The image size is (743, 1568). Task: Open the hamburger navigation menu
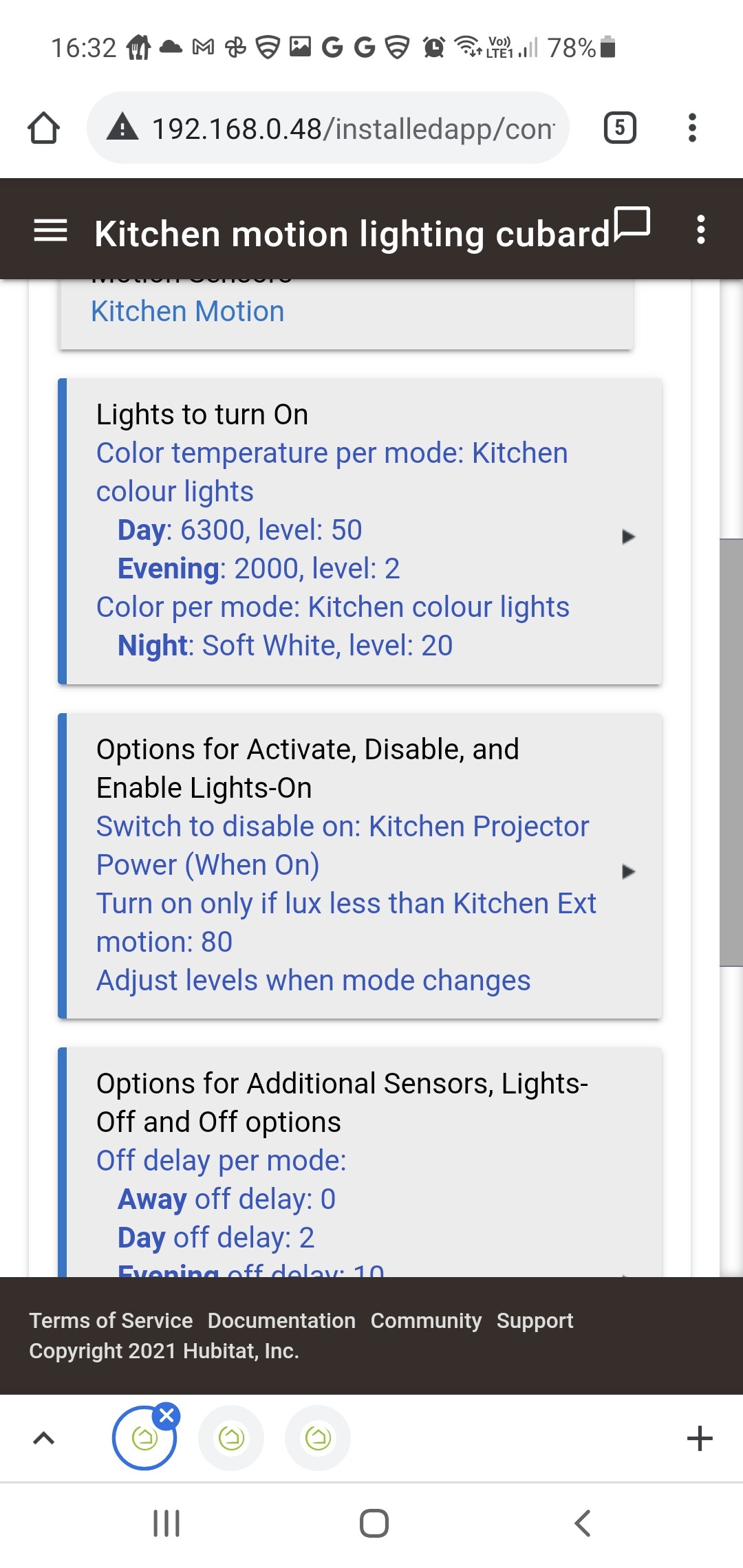coord(50,230)
